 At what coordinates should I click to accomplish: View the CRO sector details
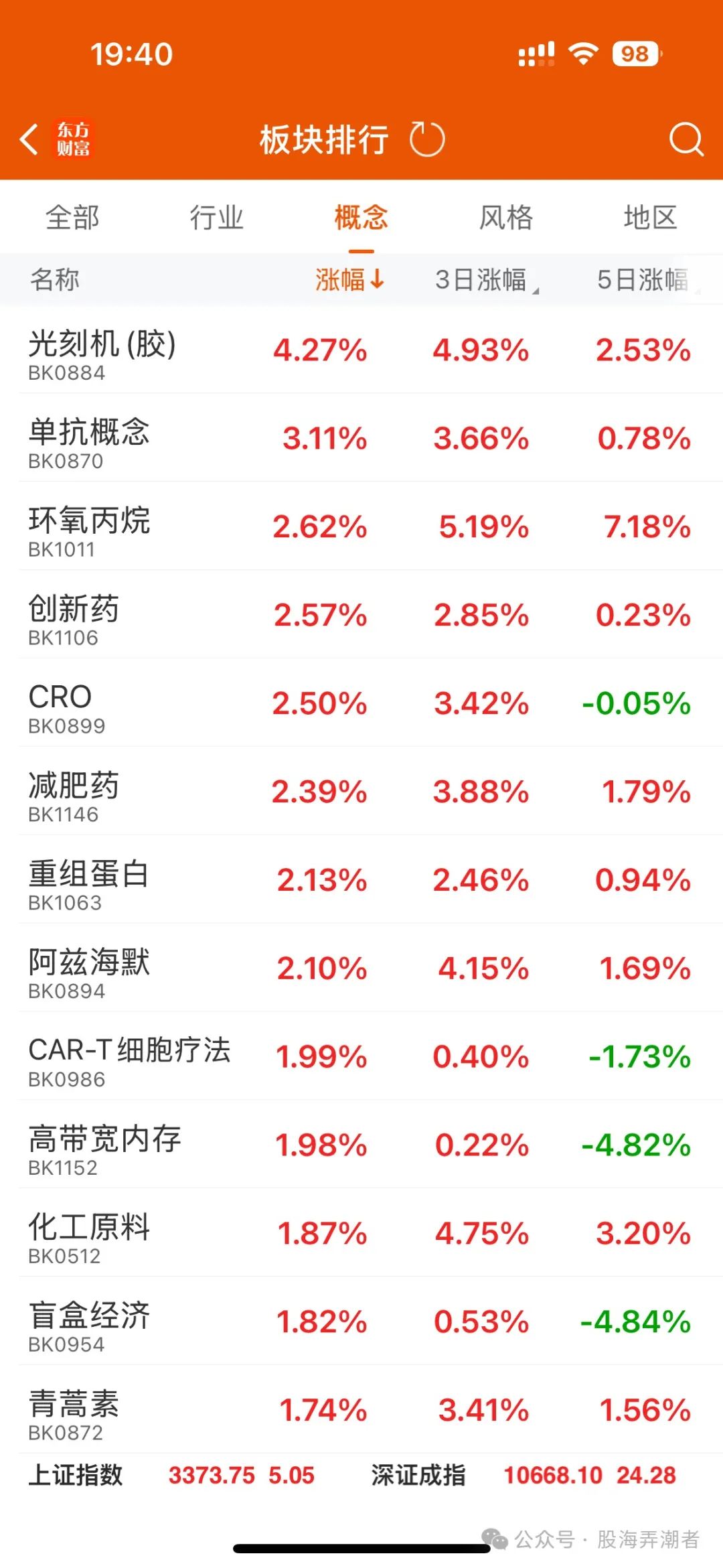(x=361, y=703)
